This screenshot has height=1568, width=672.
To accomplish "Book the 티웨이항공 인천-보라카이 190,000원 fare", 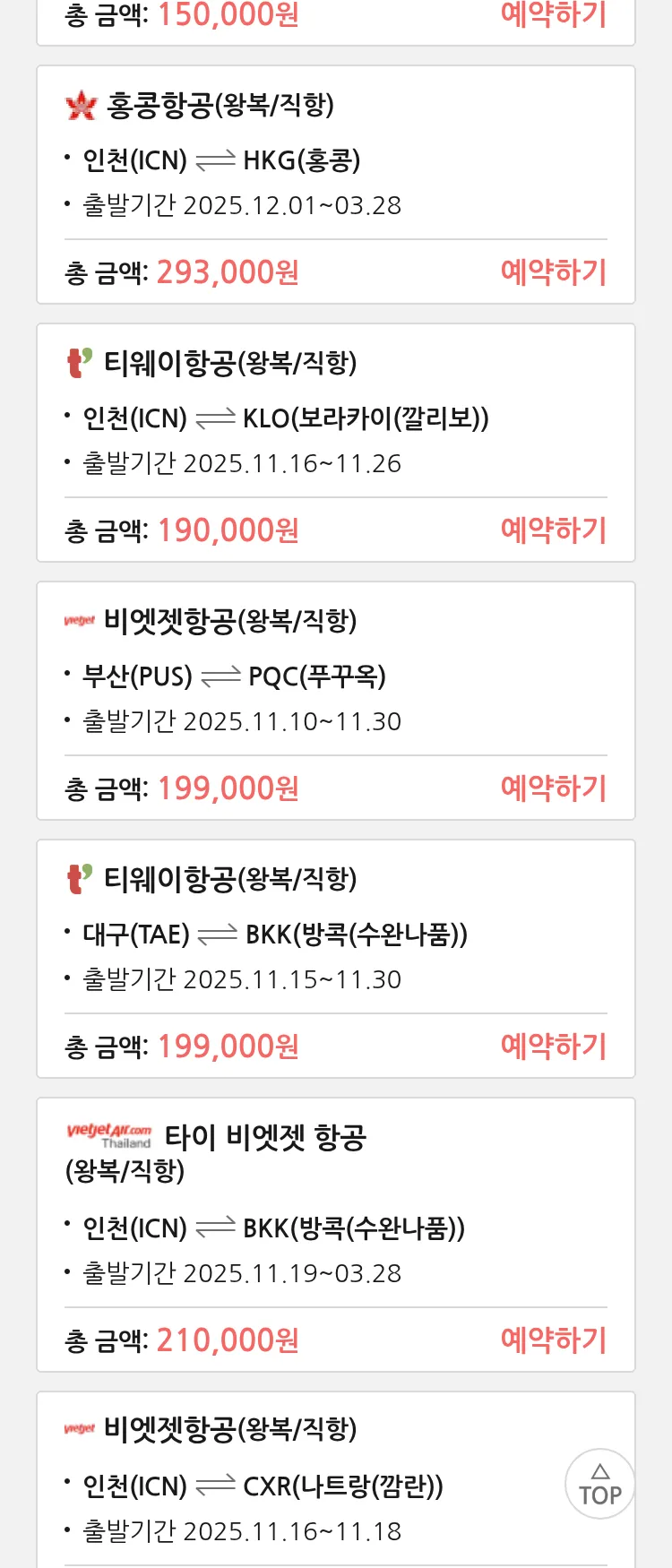I will point(554,530).
